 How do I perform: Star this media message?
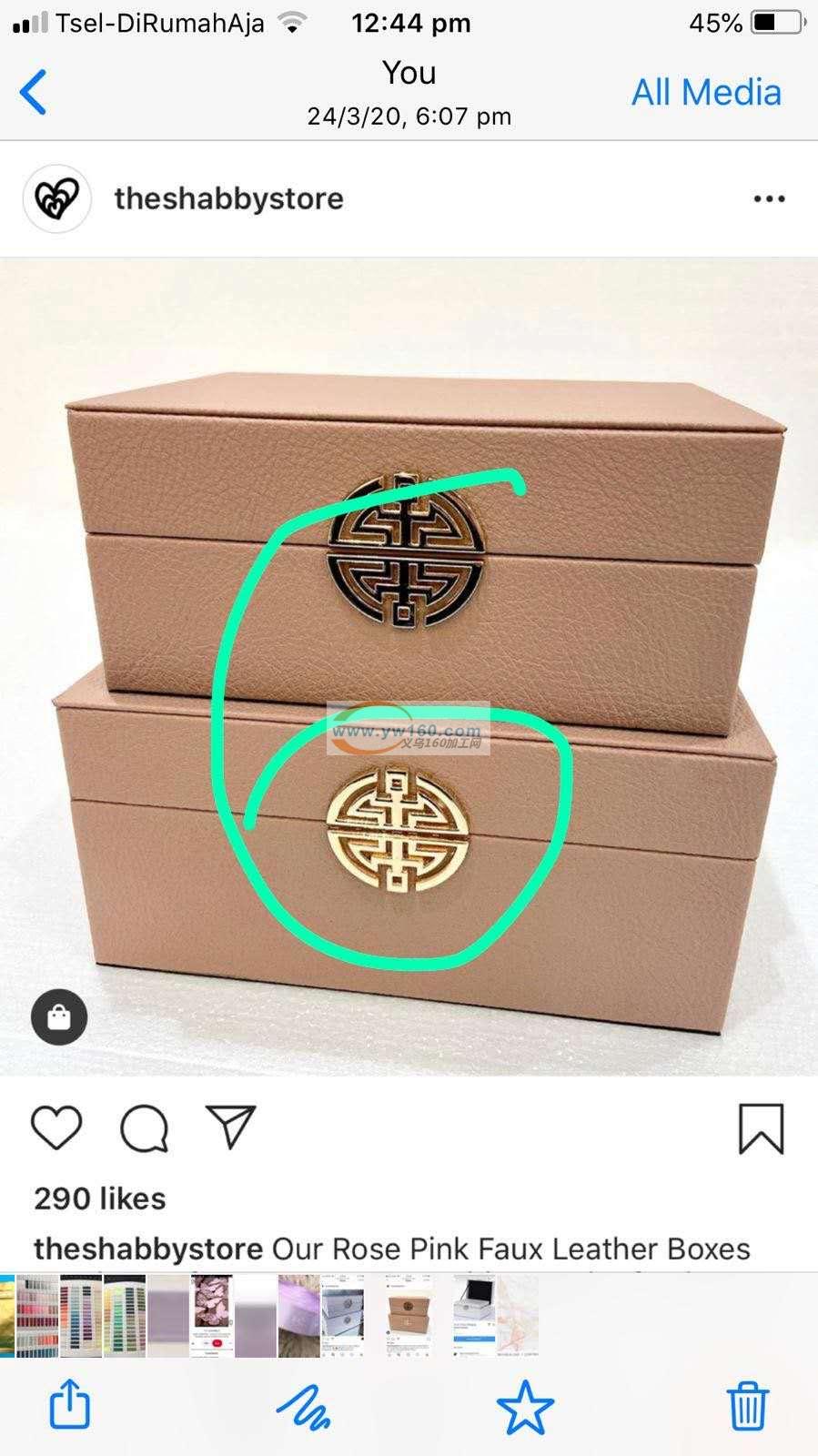click(x=525, y=1406)
